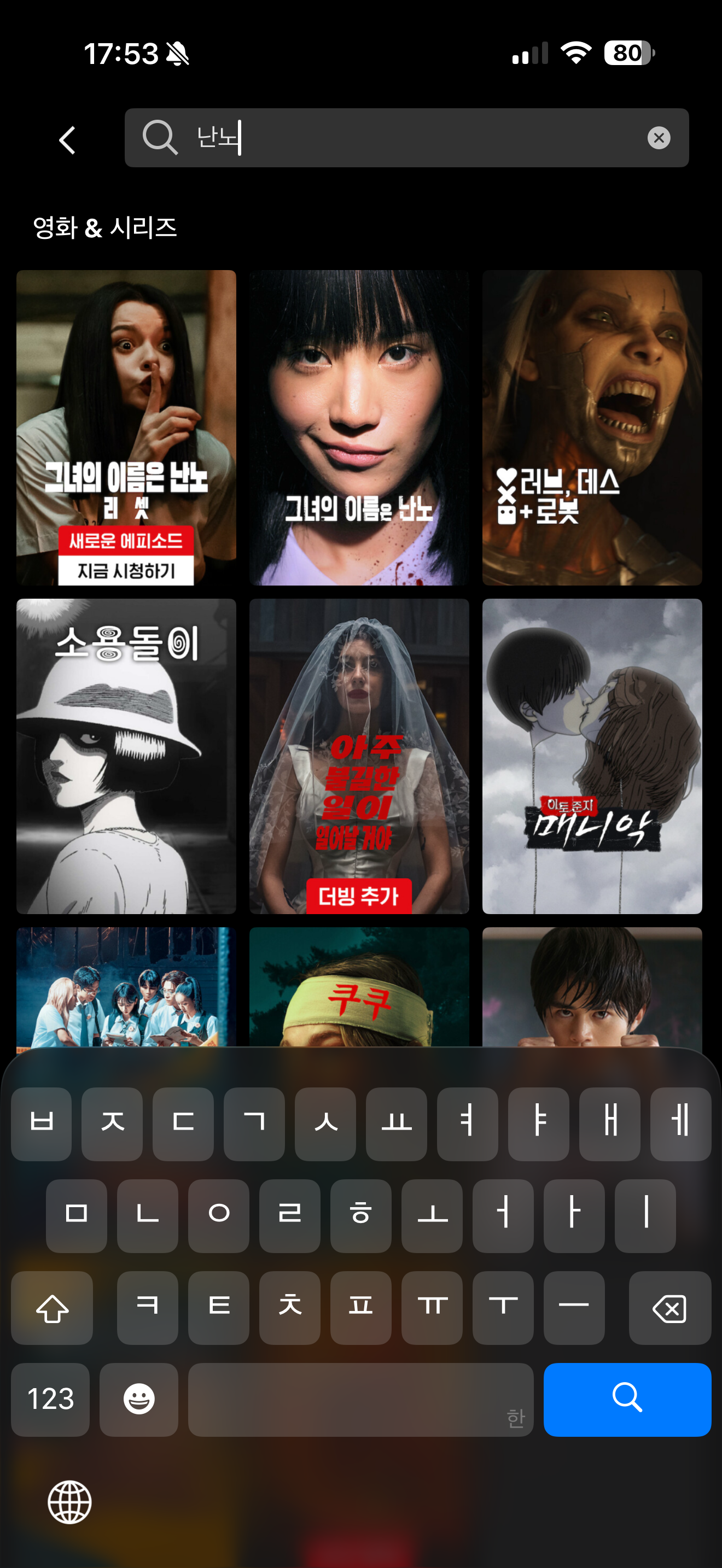Open the 러브, 데스 + 로봇 title
The height and width of the screenshot is (1568, 722).
[592, 428]
